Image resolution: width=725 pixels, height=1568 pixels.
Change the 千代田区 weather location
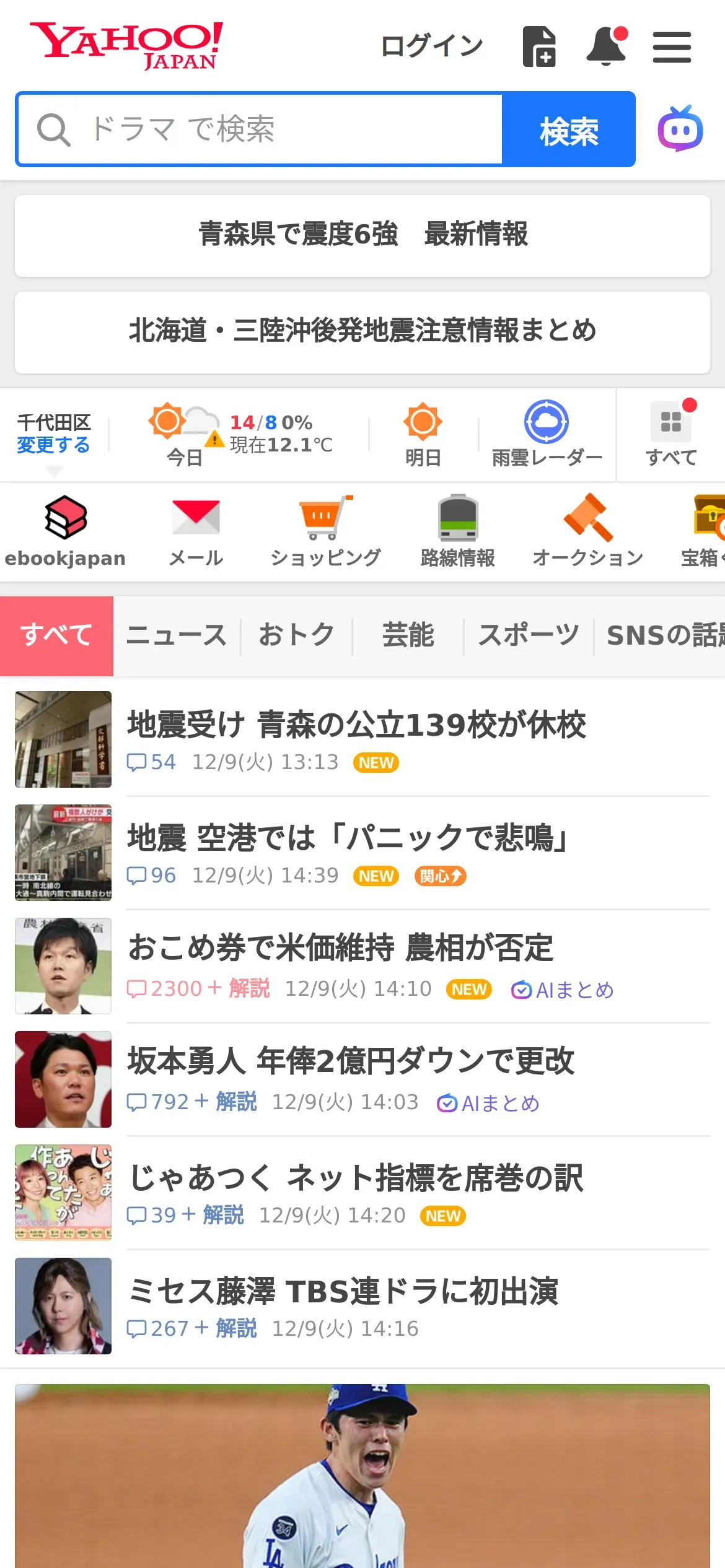tap(53, 445)
